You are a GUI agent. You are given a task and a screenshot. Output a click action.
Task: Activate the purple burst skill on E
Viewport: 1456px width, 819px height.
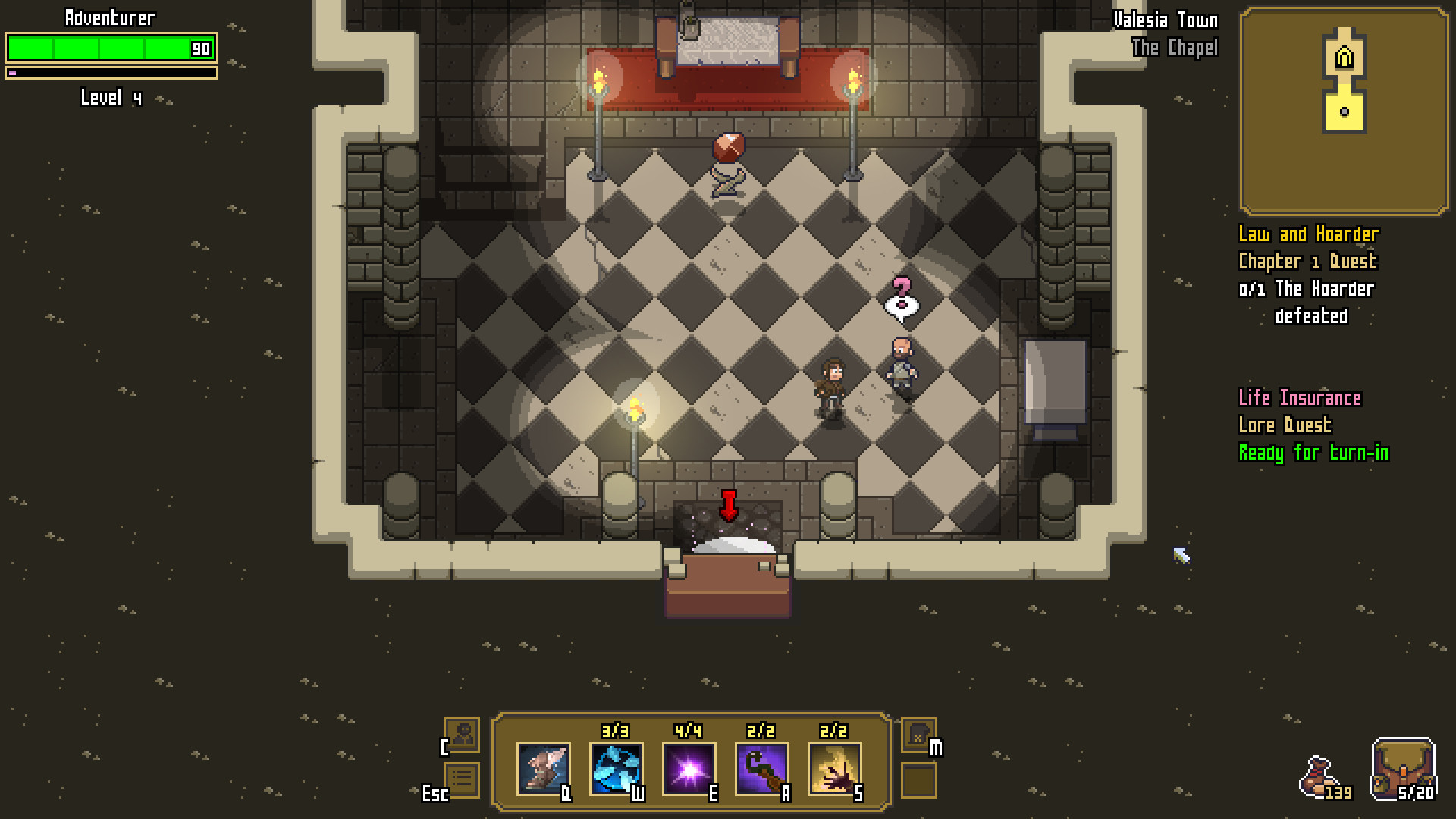(688, 767)
